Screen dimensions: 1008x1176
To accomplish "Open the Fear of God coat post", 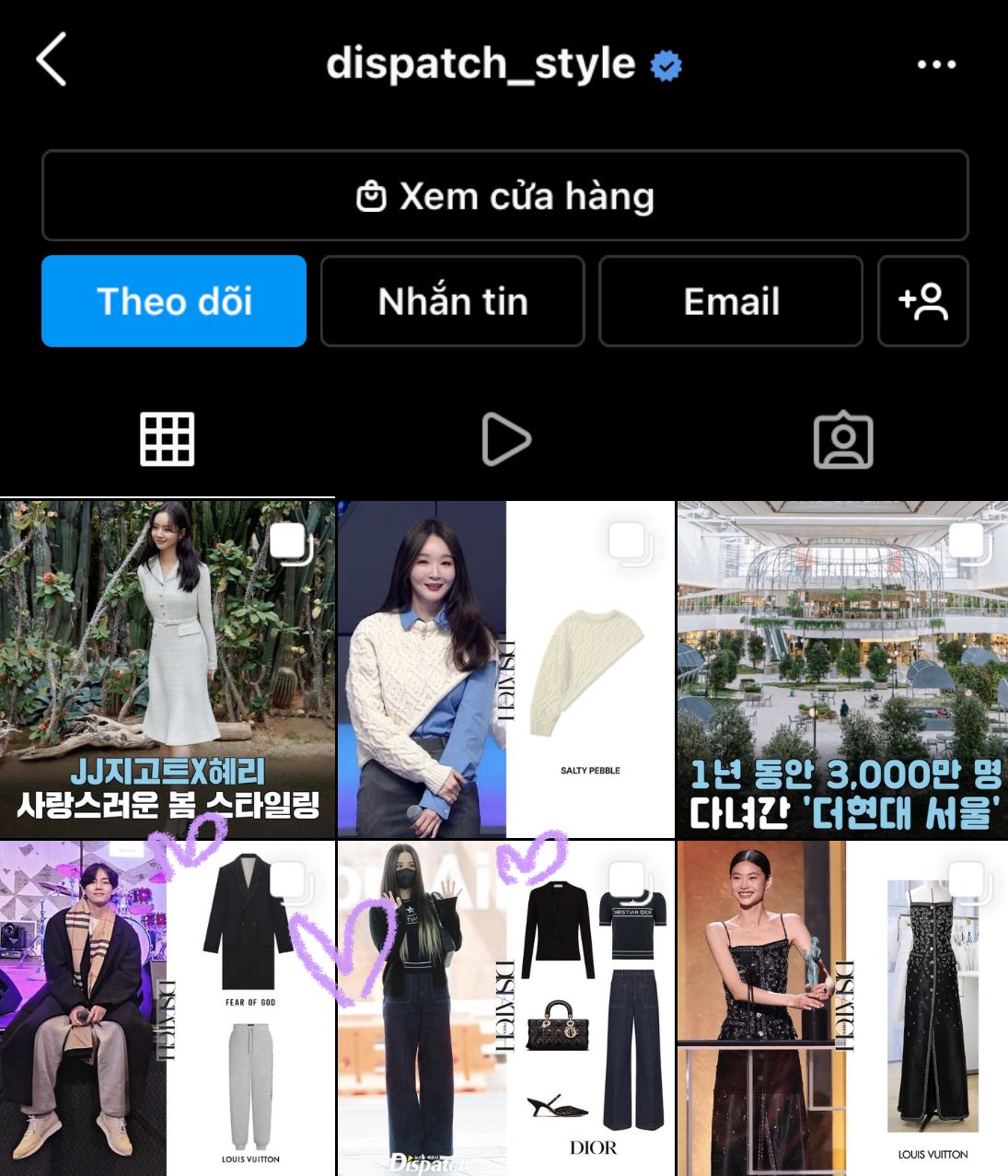I will click(167, 1008).
